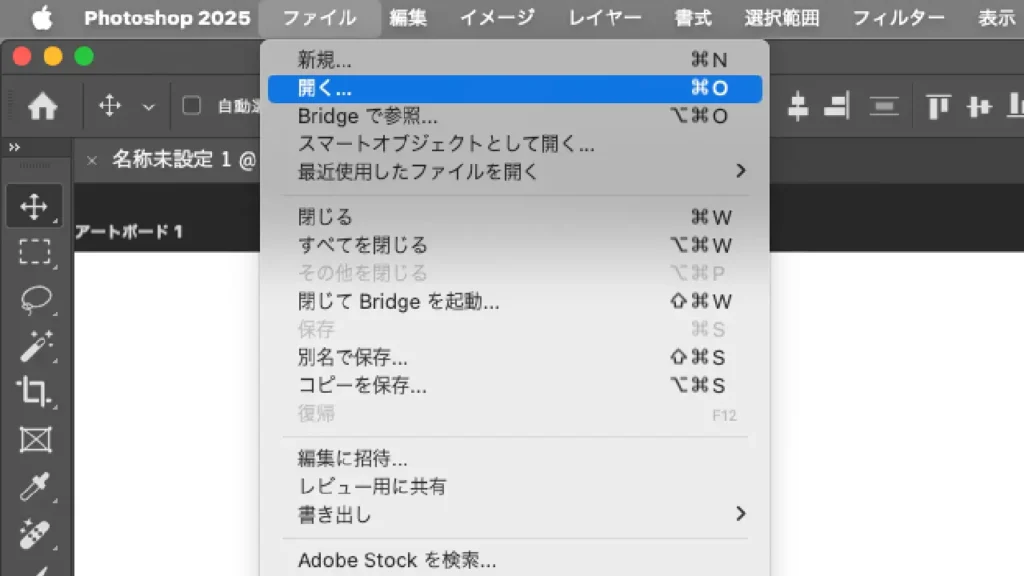The width and height of the screenshot is (1024, 576).
Task: Open Bridge で参照... menu item
Action: (x=367, y=116)
